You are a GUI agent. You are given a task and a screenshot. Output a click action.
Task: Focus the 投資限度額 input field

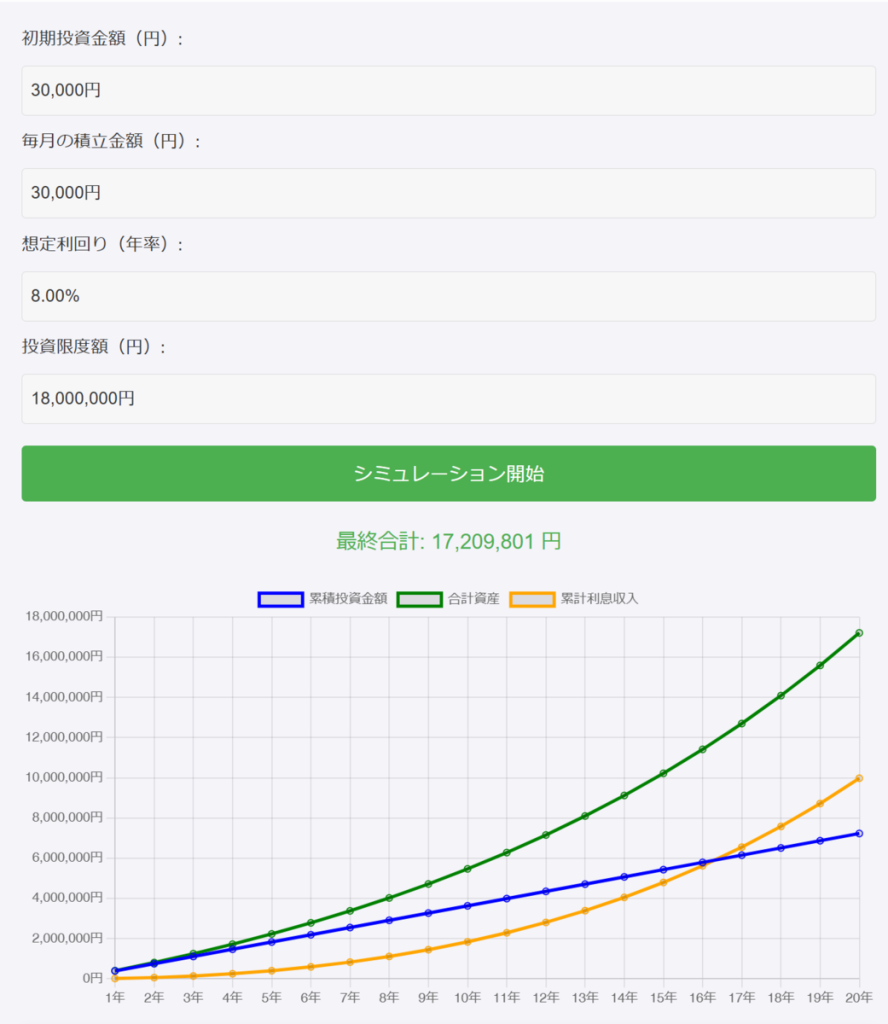tap(448, 399)
